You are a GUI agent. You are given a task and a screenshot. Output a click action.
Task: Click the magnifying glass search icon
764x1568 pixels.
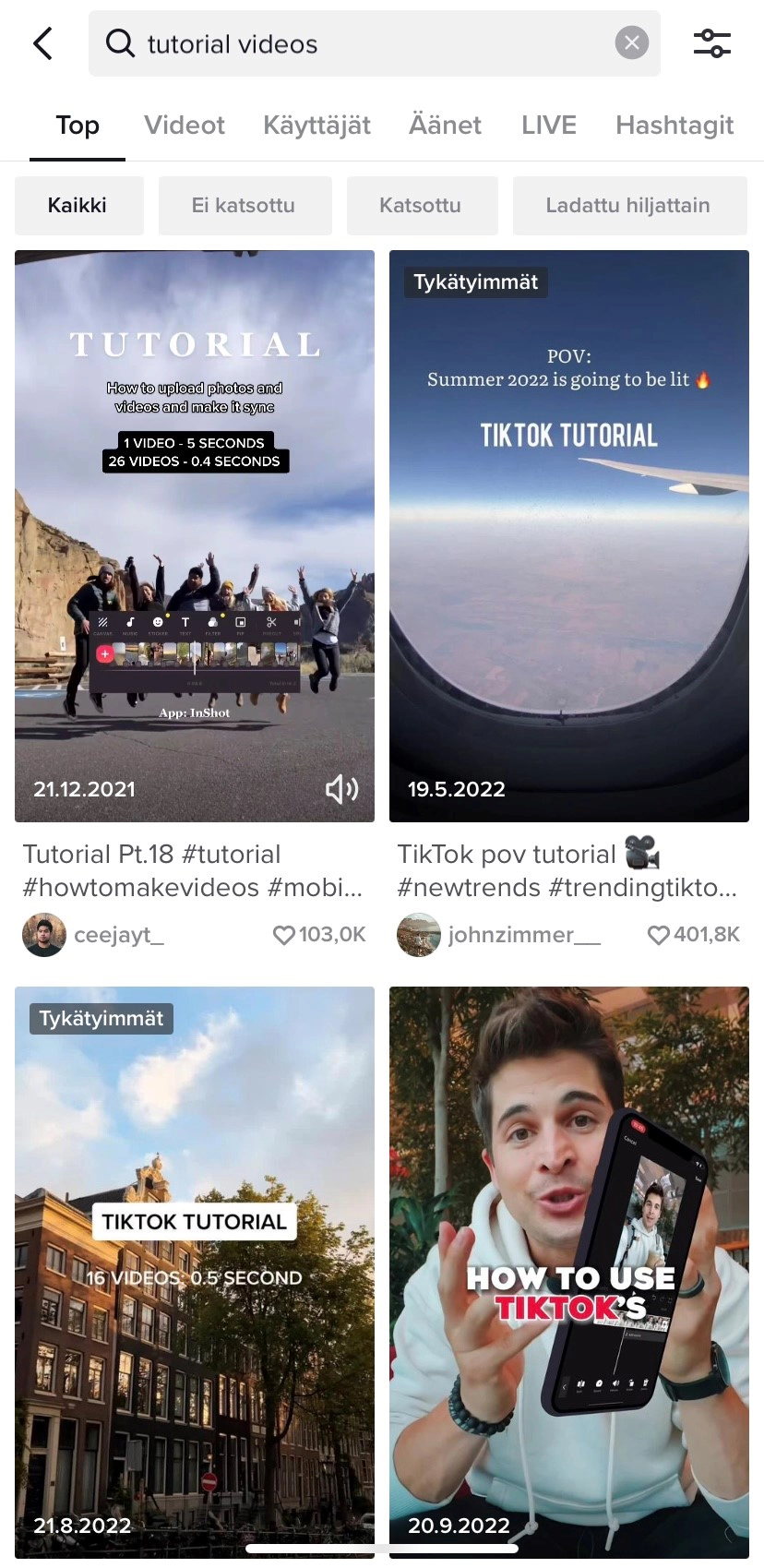point(120,42)
